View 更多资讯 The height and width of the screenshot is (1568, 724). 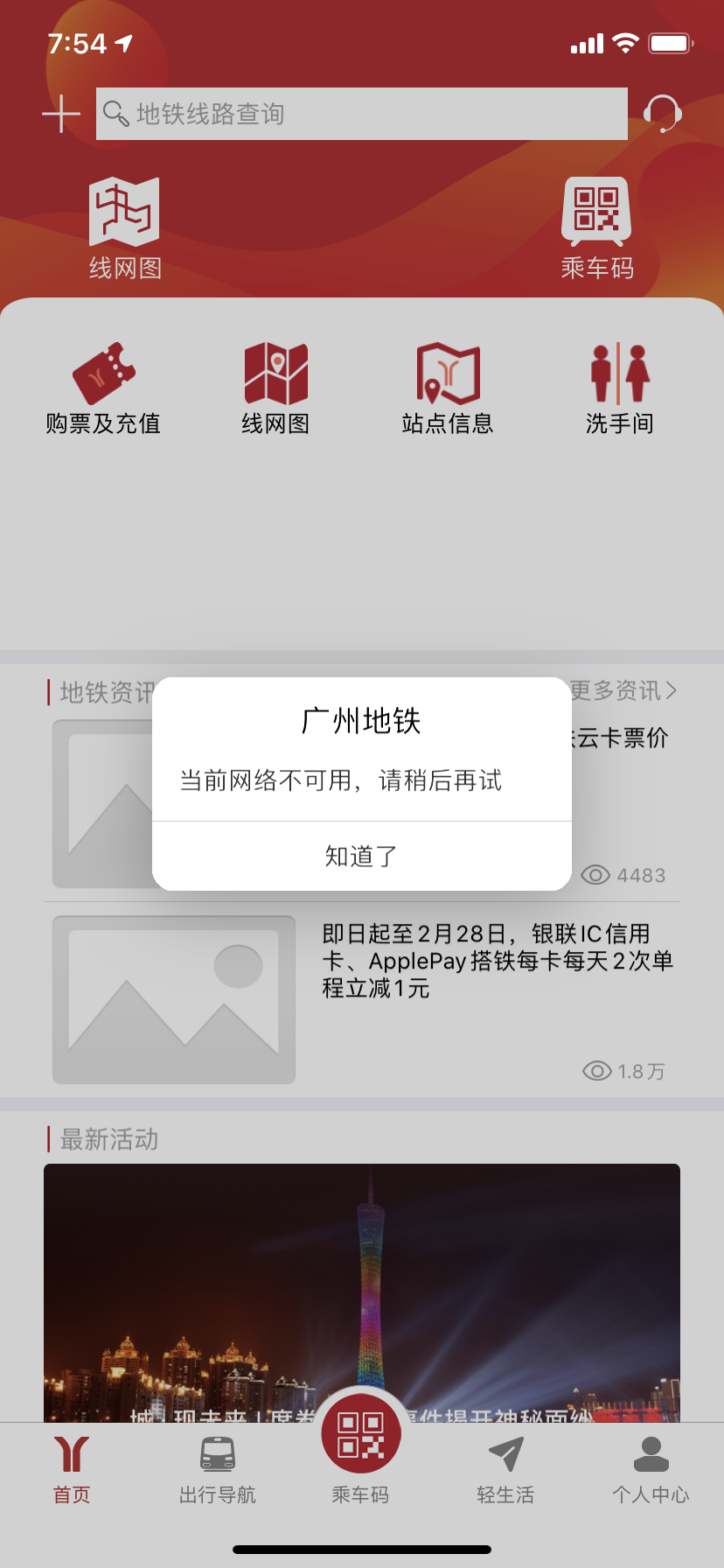click(623, 691)
